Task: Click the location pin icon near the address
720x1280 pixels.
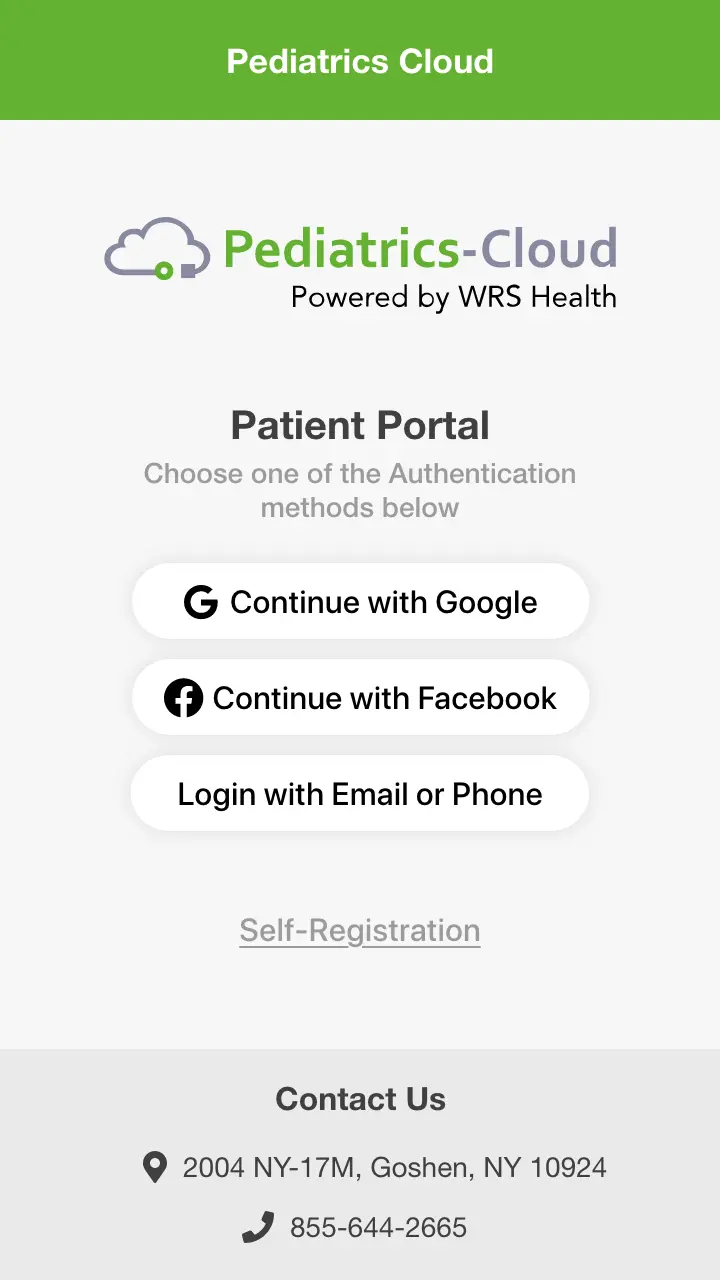Action: (x=154, y=1166)
